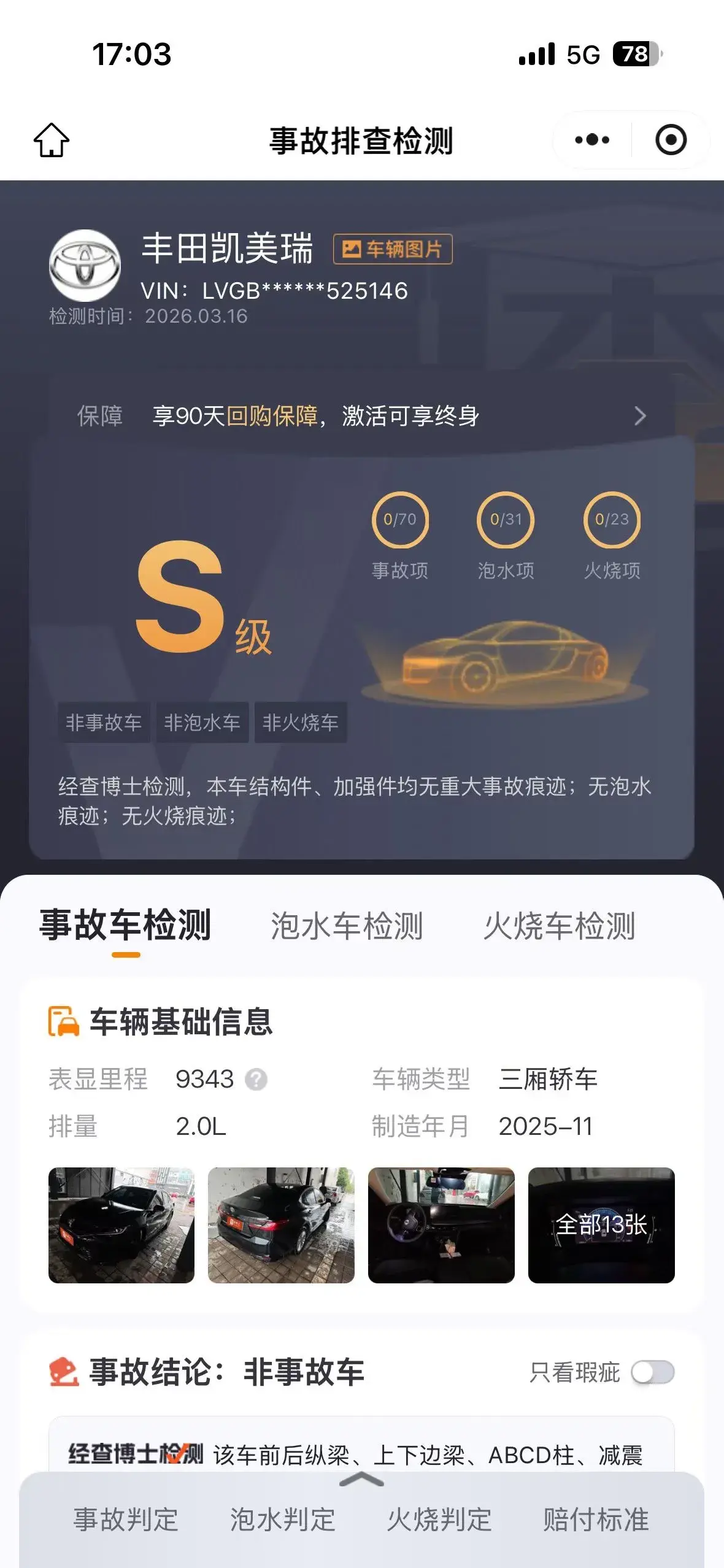Expand the bottom panel with the up arrow
Viewport: 724px width, 1568px height.
pyautogui.click(x=361, y=1480)
